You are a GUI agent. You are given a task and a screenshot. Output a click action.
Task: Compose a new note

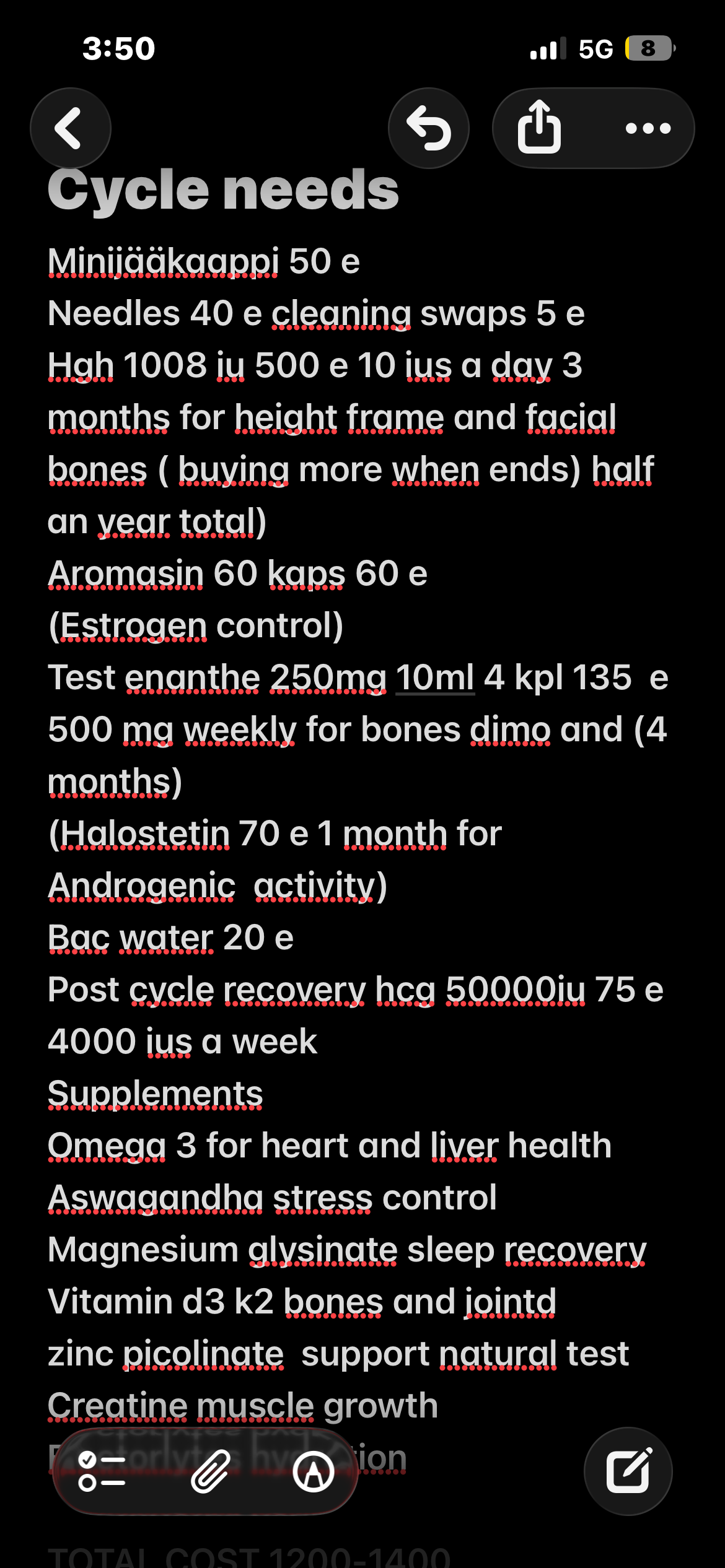(628, 1471)
